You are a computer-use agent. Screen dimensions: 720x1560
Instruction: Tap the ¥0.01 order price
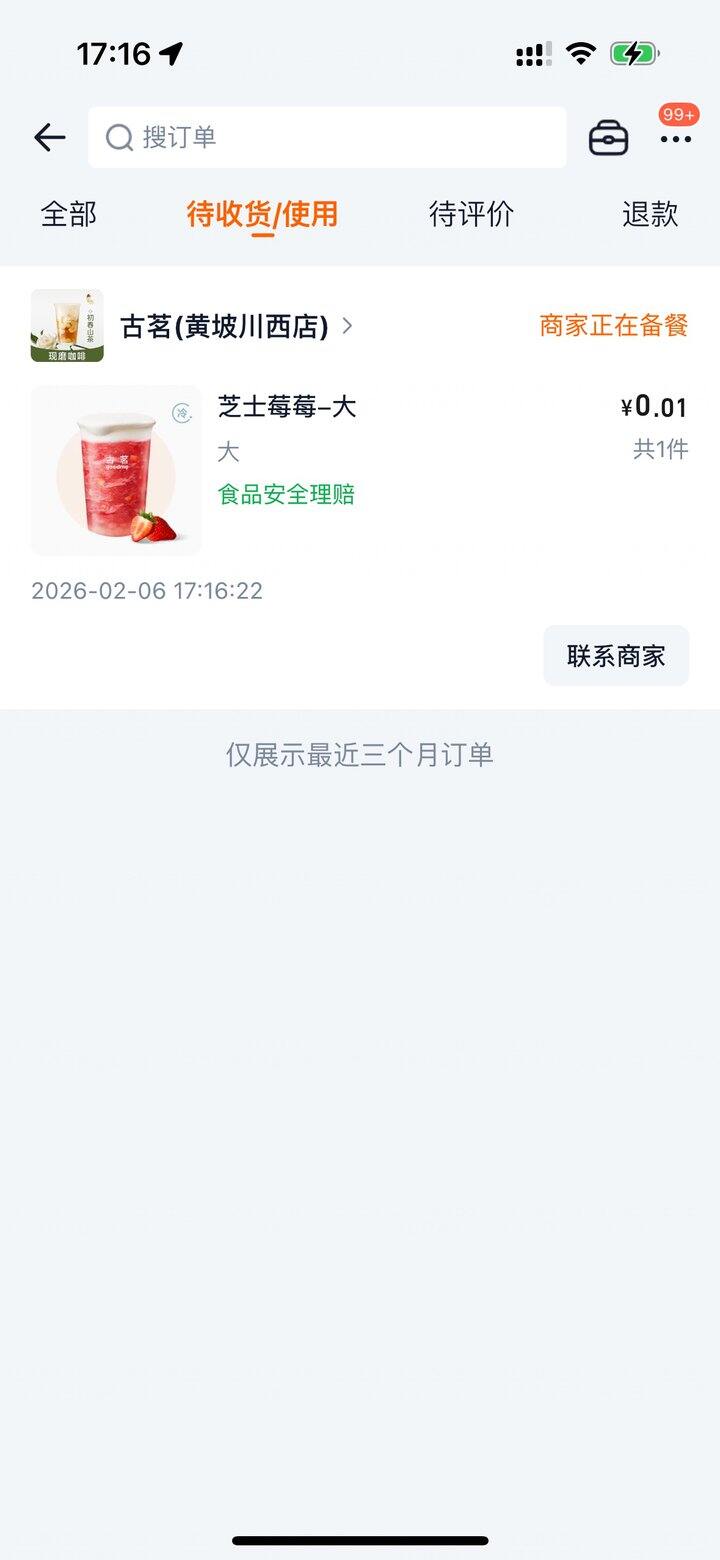(652, 407)
